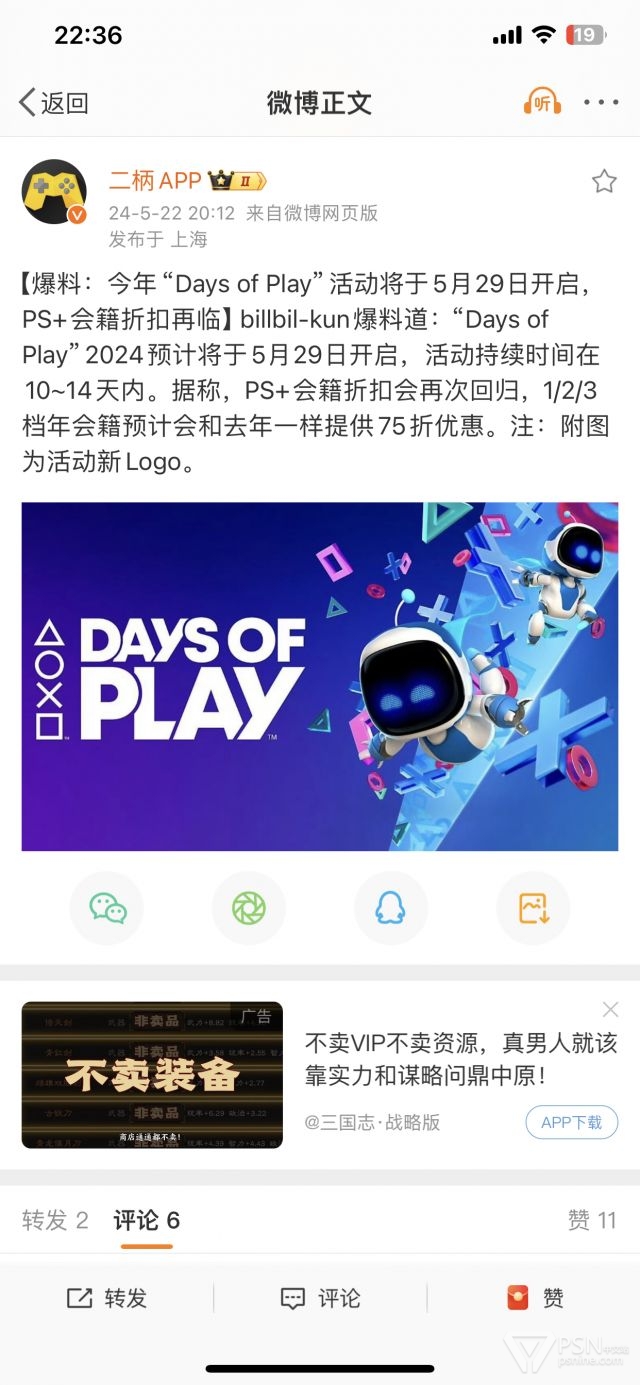Tap the orange listen headphone icon
Screen dimensions: 640x1385
pyautogui.click(x=542, y=101)
